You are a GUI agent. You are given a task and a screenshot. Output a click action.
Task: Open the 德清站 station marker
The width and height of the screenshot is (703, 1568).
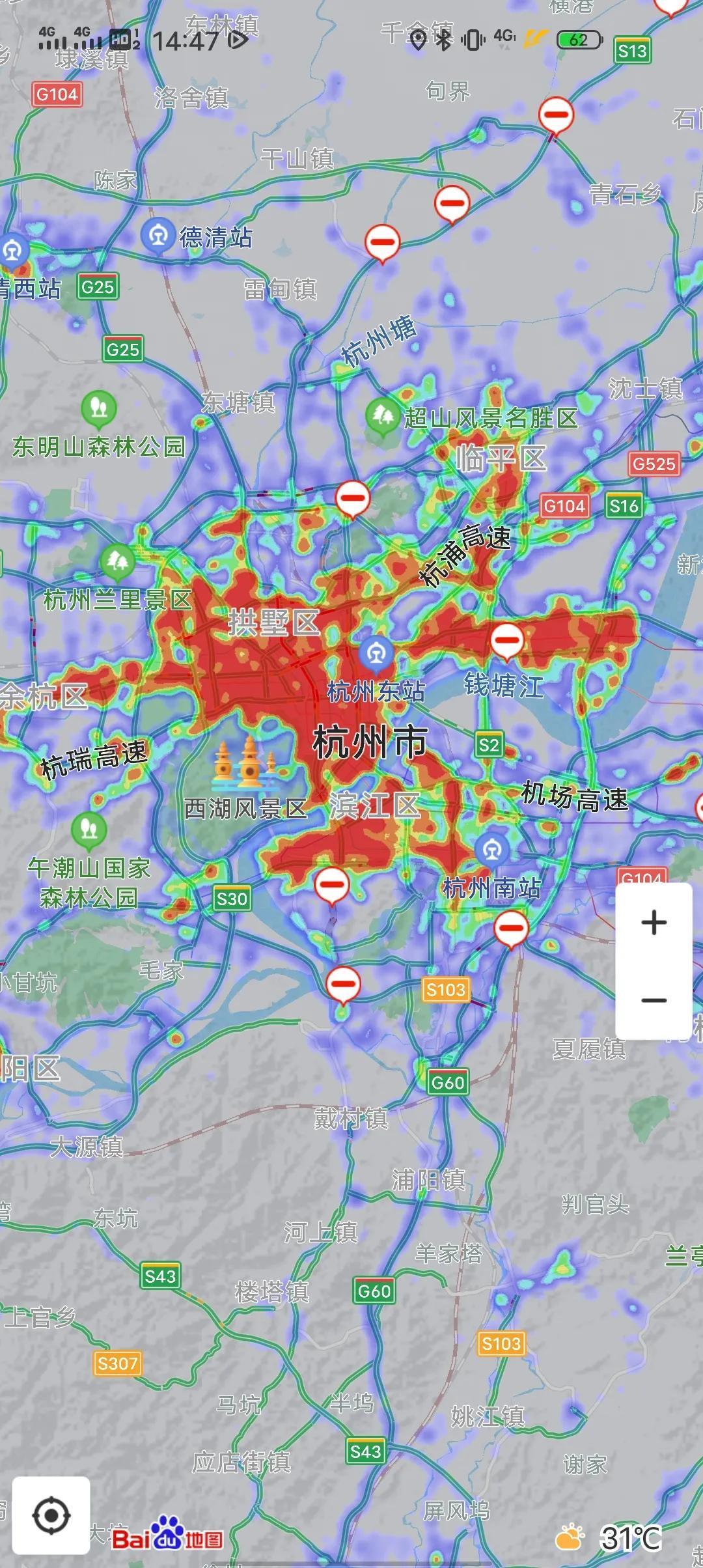click(x=158, y=236)
